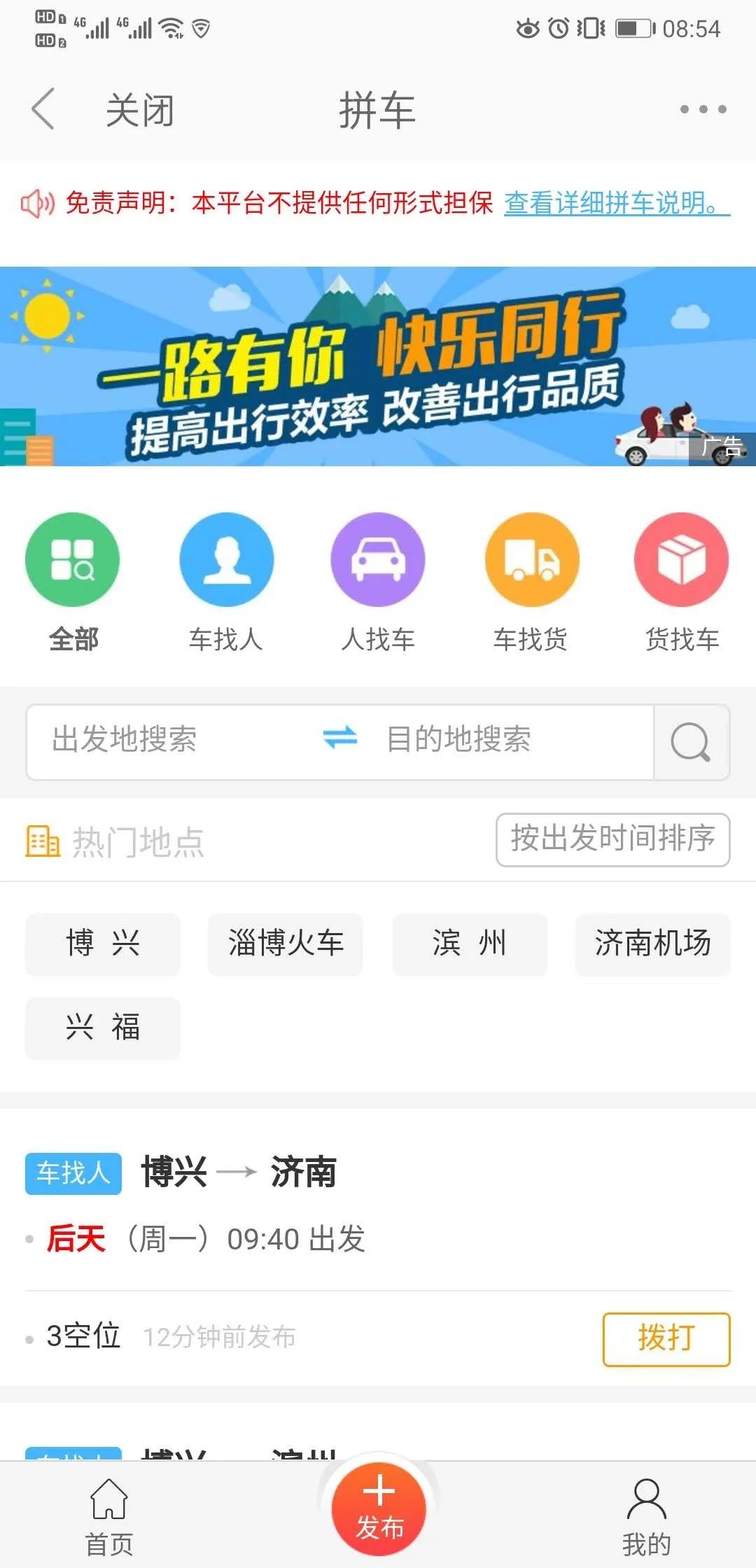Open the three-dot overflow menu

point(703,109)
